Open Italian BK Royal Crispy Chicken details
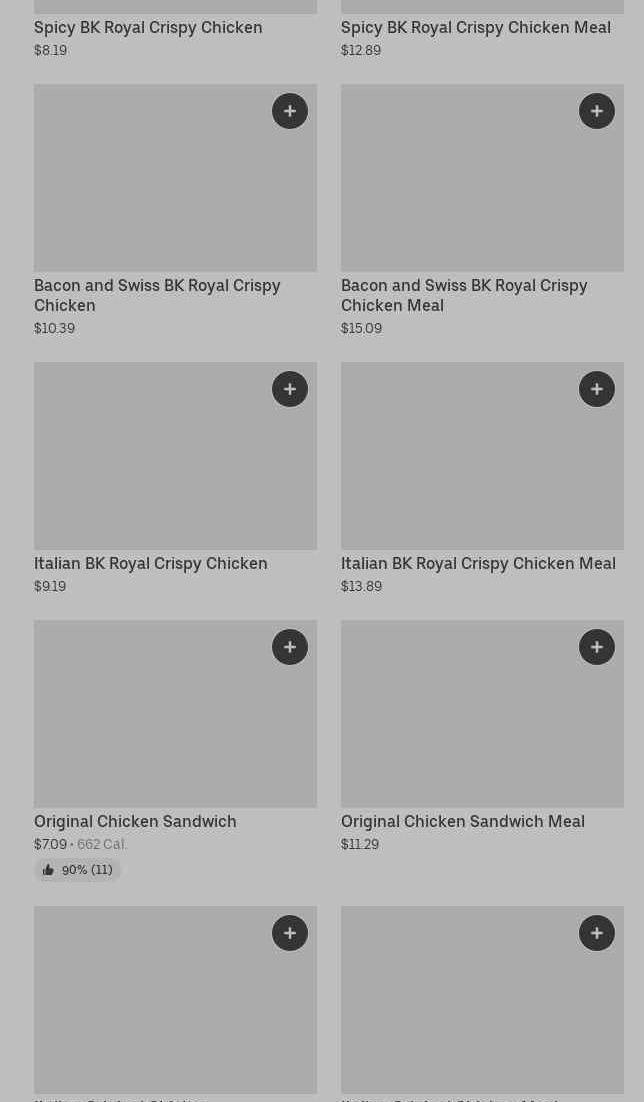This screenshot has height=1102, width=644. pos(150,563)
